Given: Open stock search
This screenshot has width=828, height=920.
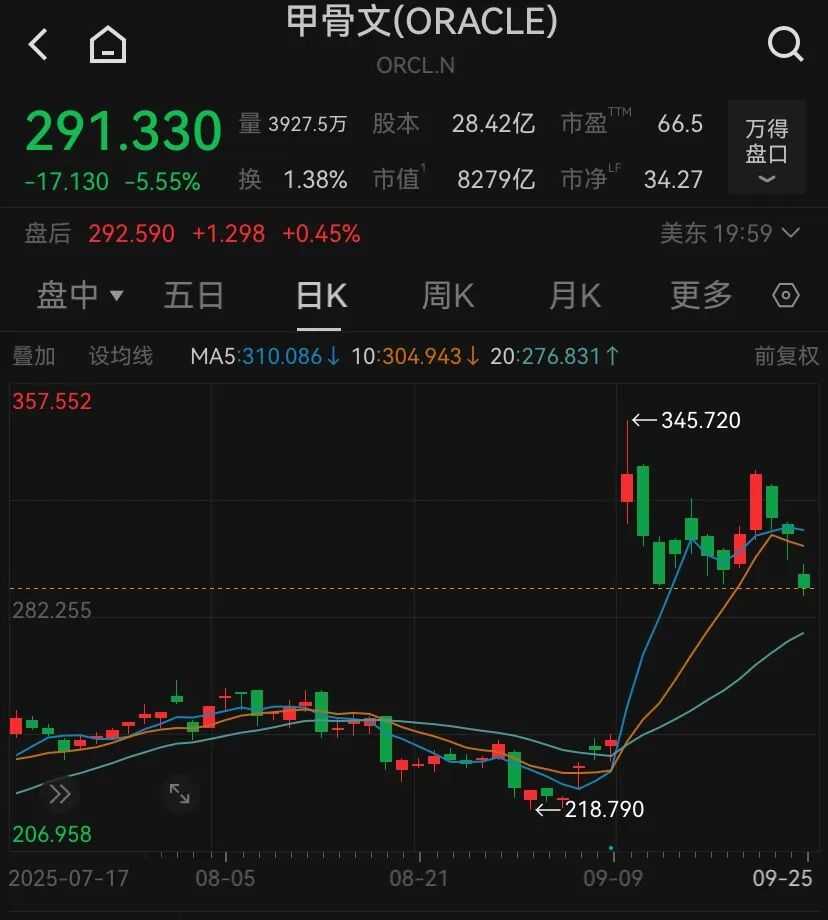Looking at the screenshot, I should 785,45.
